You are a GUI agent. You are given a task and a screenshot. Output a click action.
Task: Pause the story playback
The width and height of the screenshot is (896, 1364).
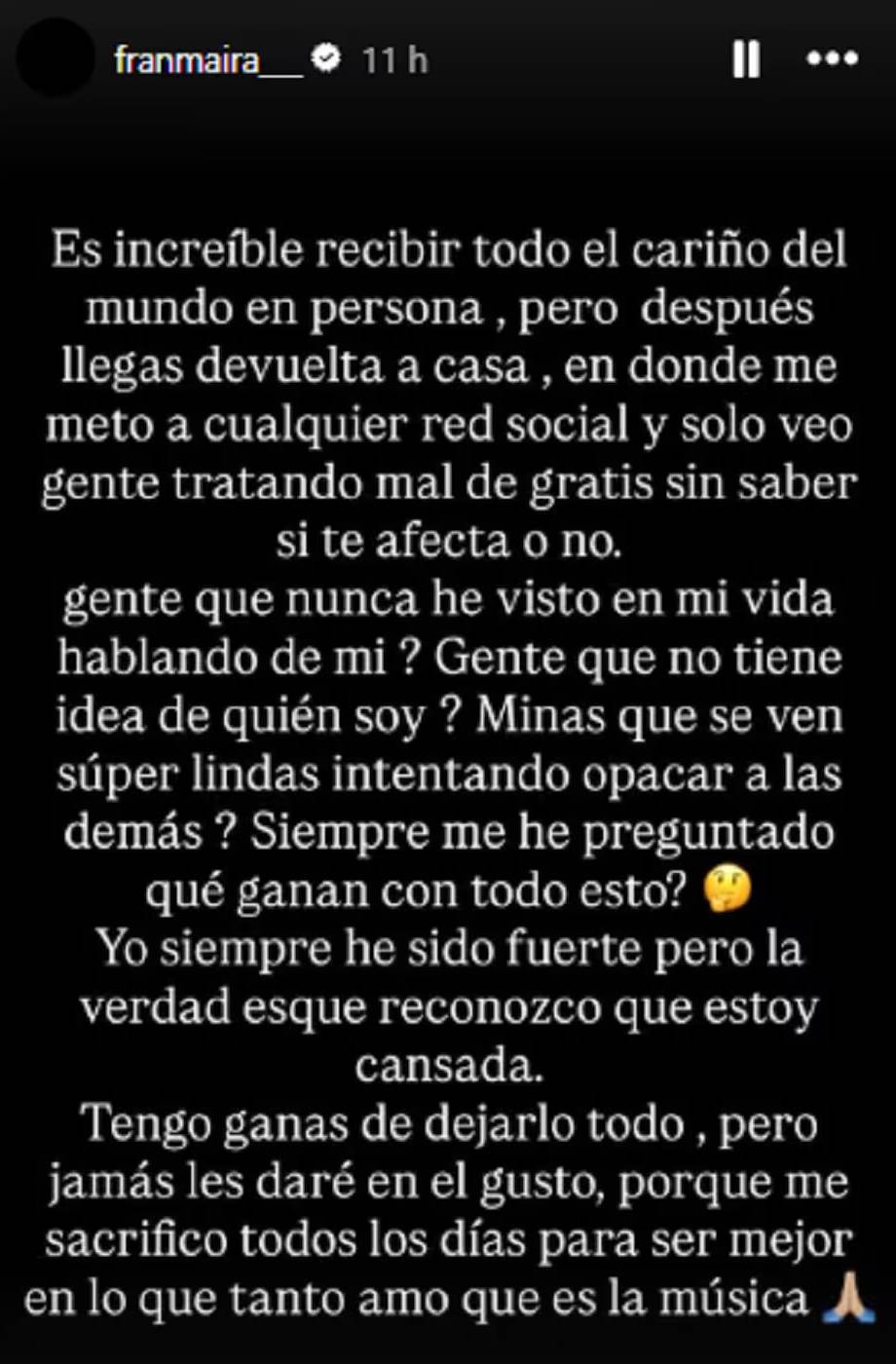pos(746,60)
